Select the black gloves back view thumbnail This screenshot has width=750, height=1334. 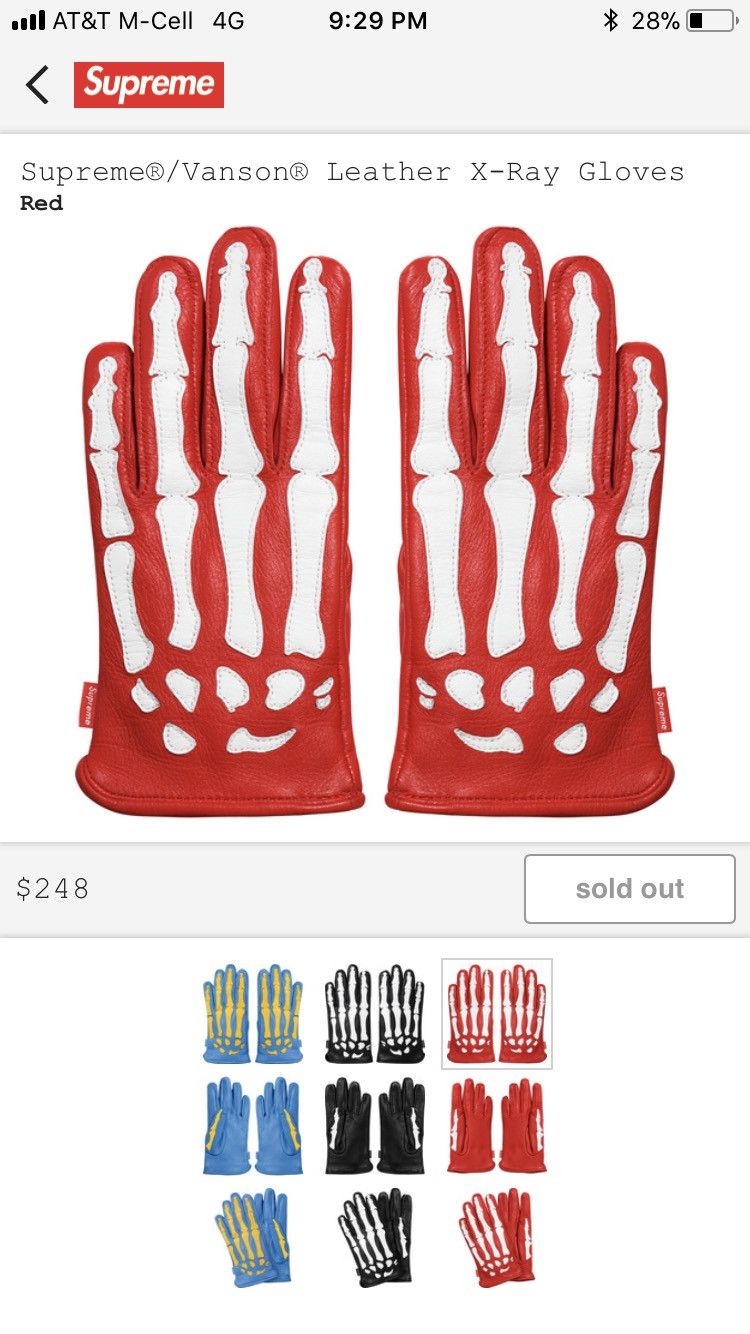click(x=375, y=1014)
